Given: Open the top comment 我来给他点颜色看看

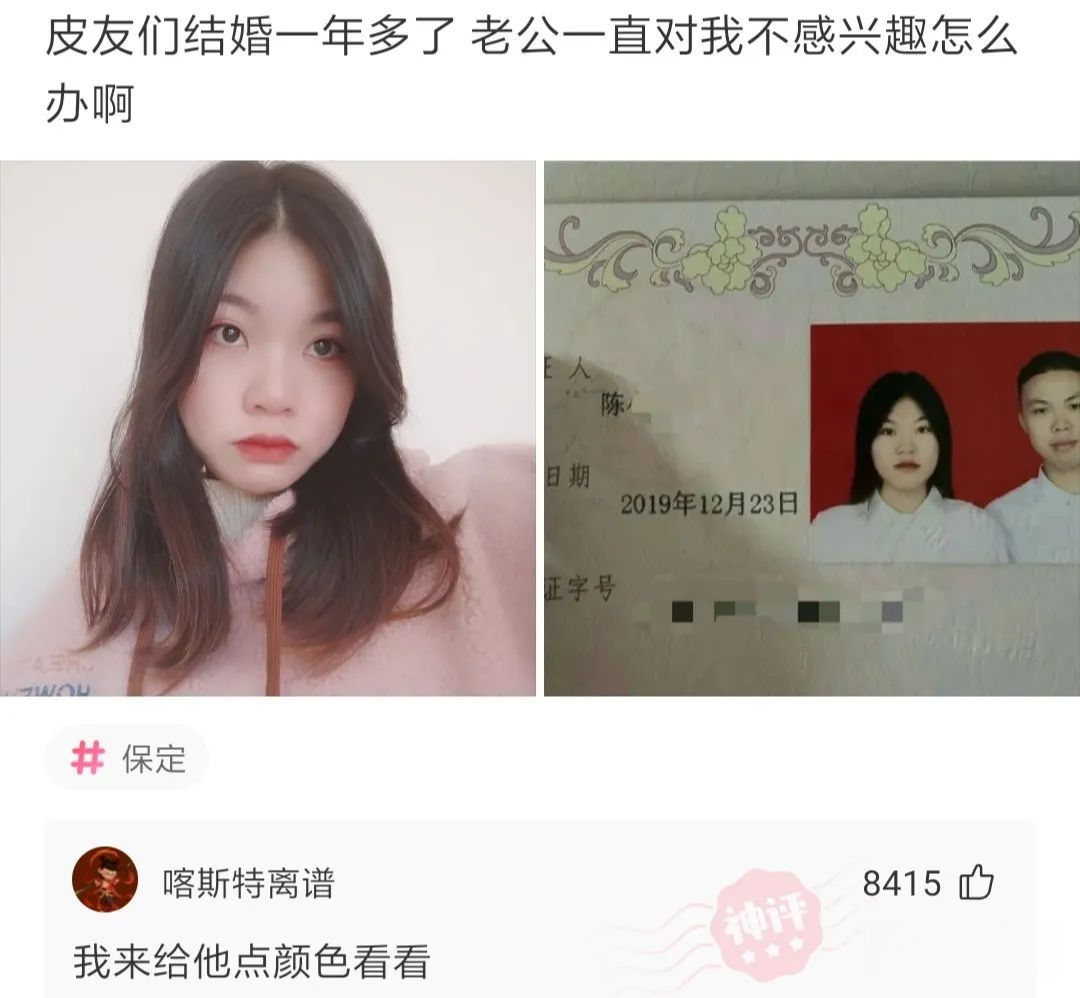Looking at the screenshot, I should [252, 961].
